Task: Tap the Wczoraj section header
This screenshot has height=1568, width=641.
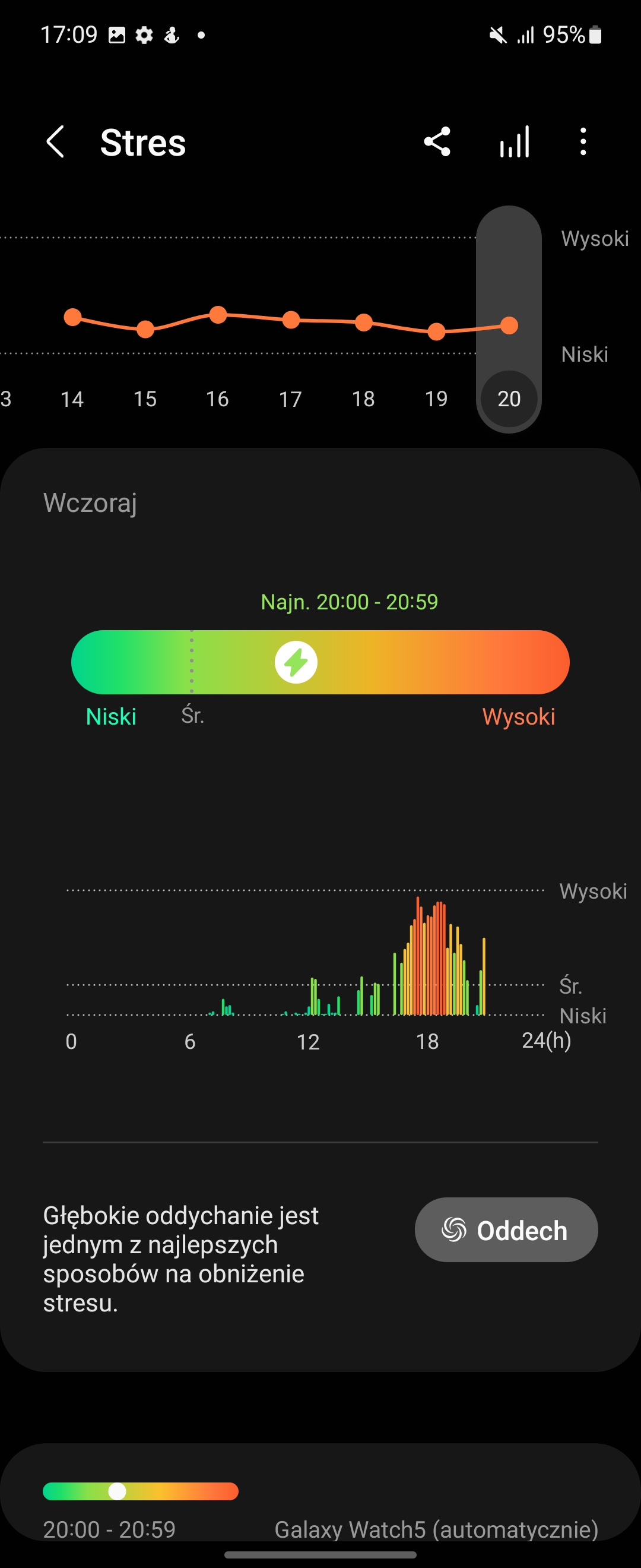Action: (91, 503)
